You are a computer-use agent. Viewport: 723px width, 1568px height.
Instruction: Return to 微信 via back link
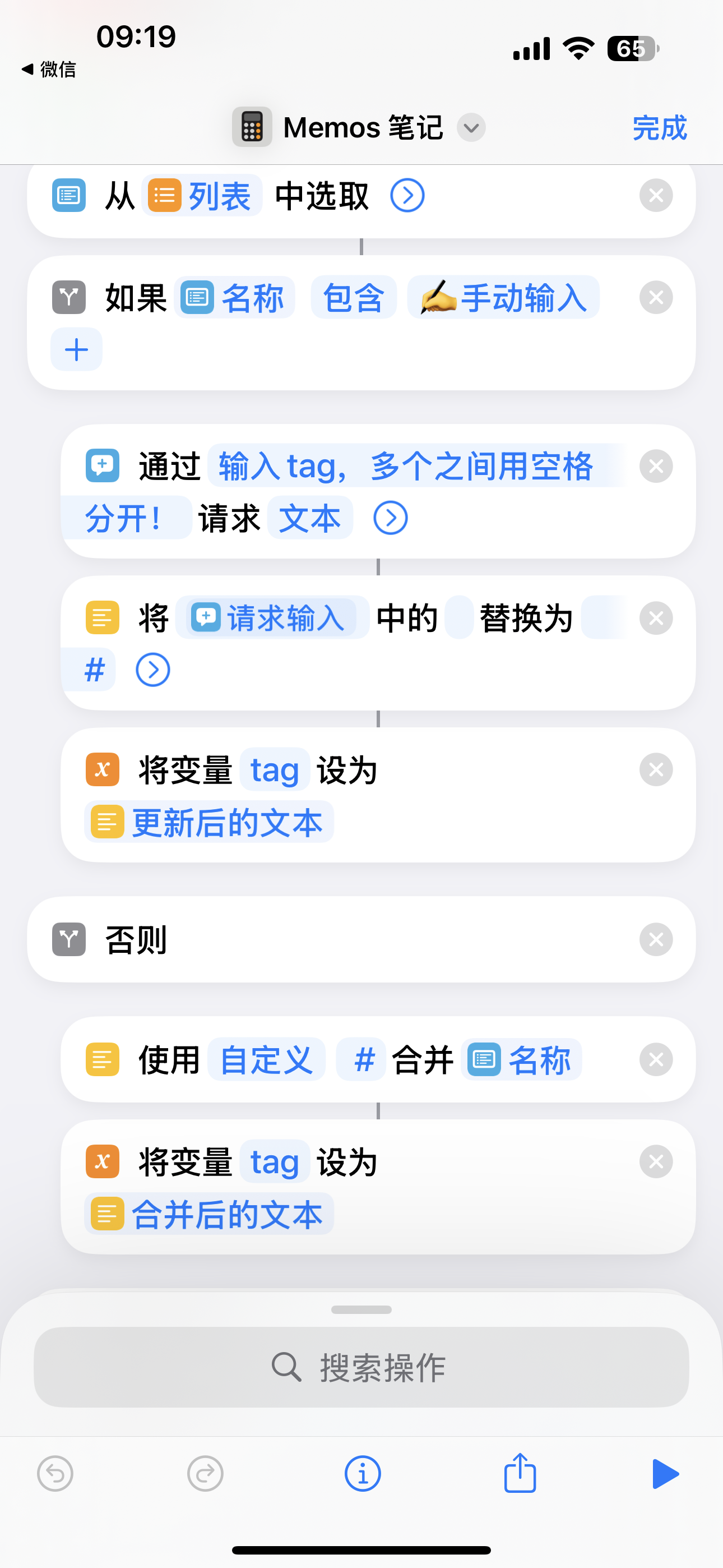(x=49, y=70)
